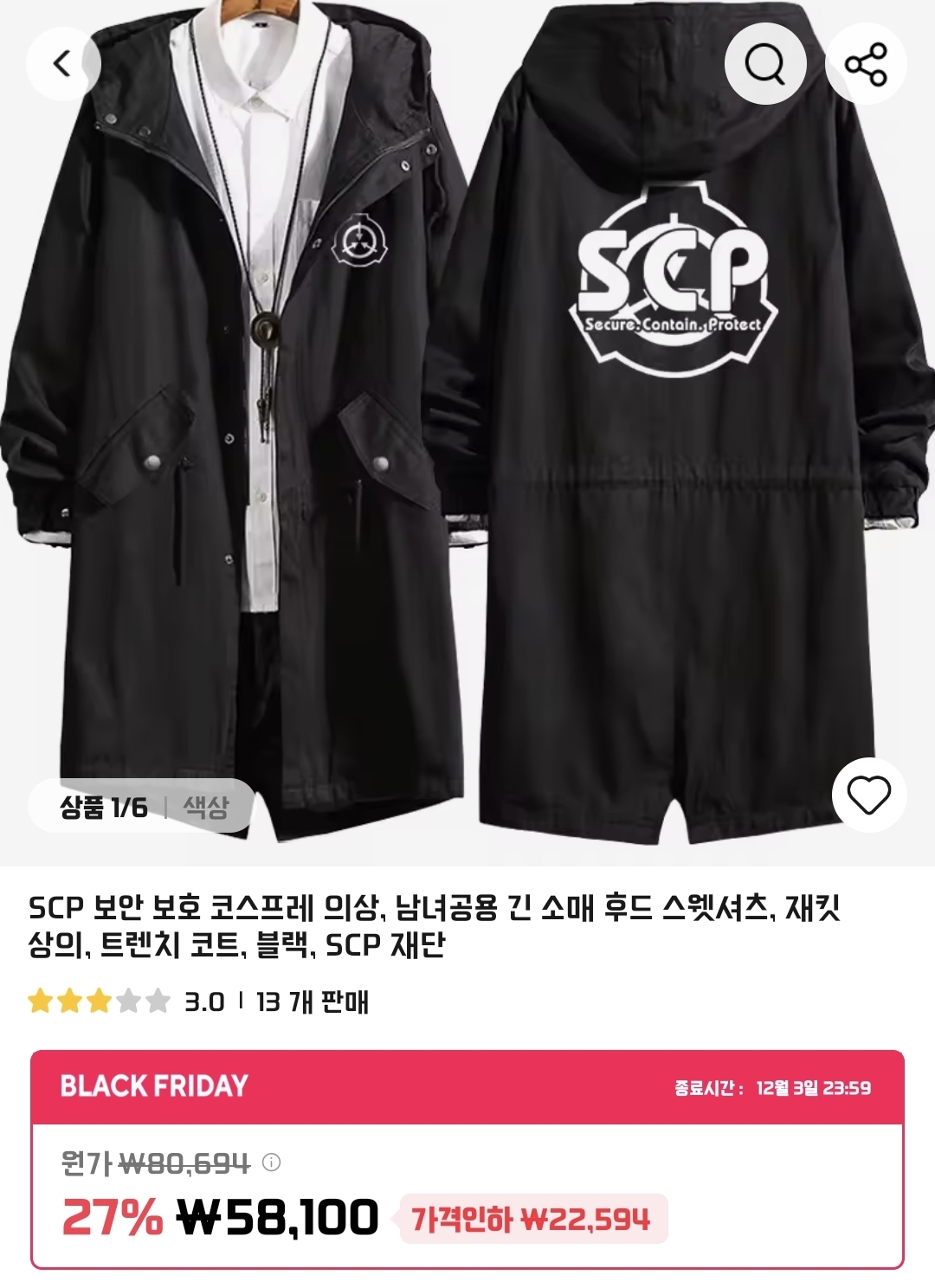
Task: Share this SCP coat product
Action: [x=866, y=63]
